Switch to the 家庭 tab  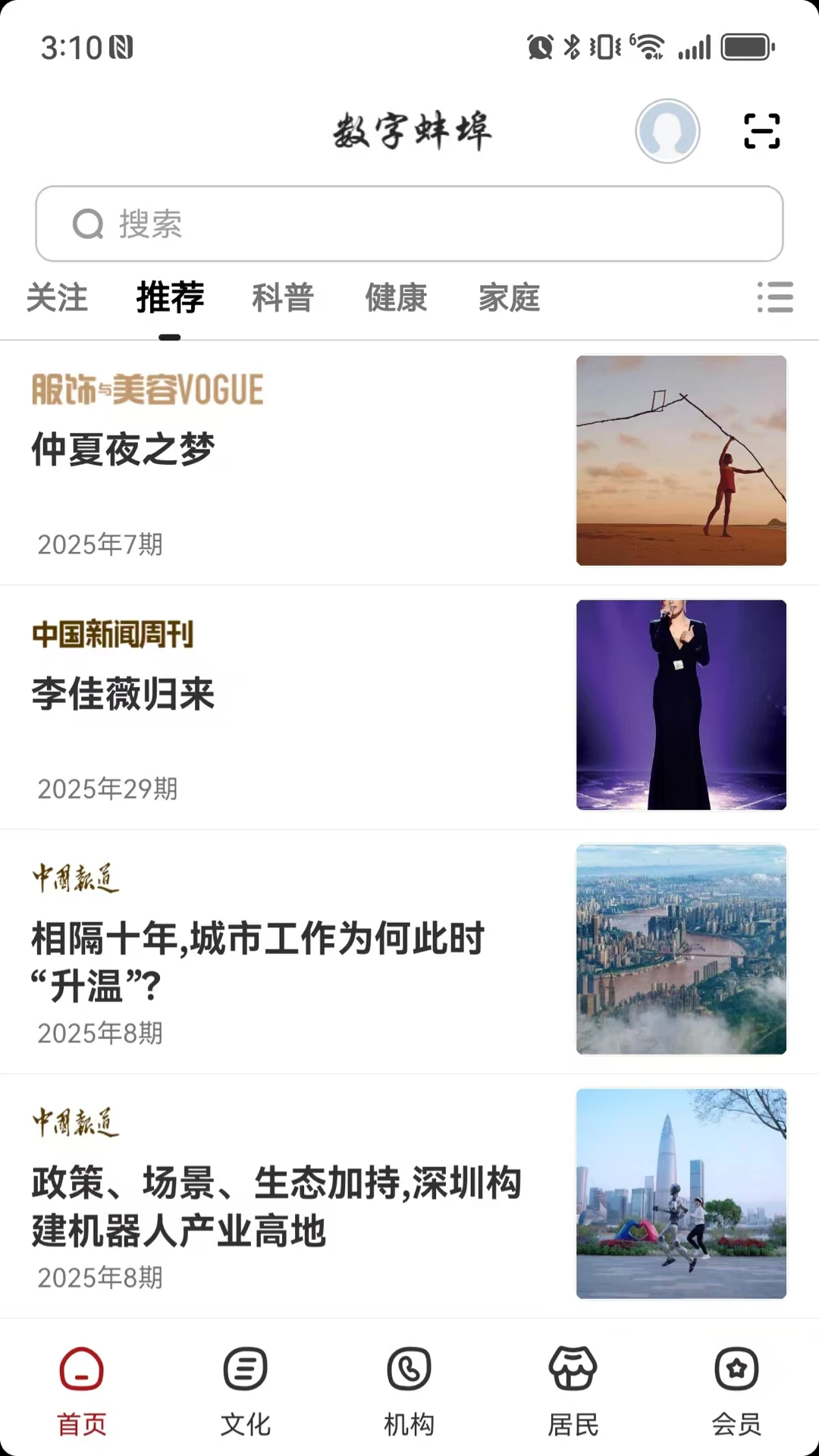coord(509,297)
